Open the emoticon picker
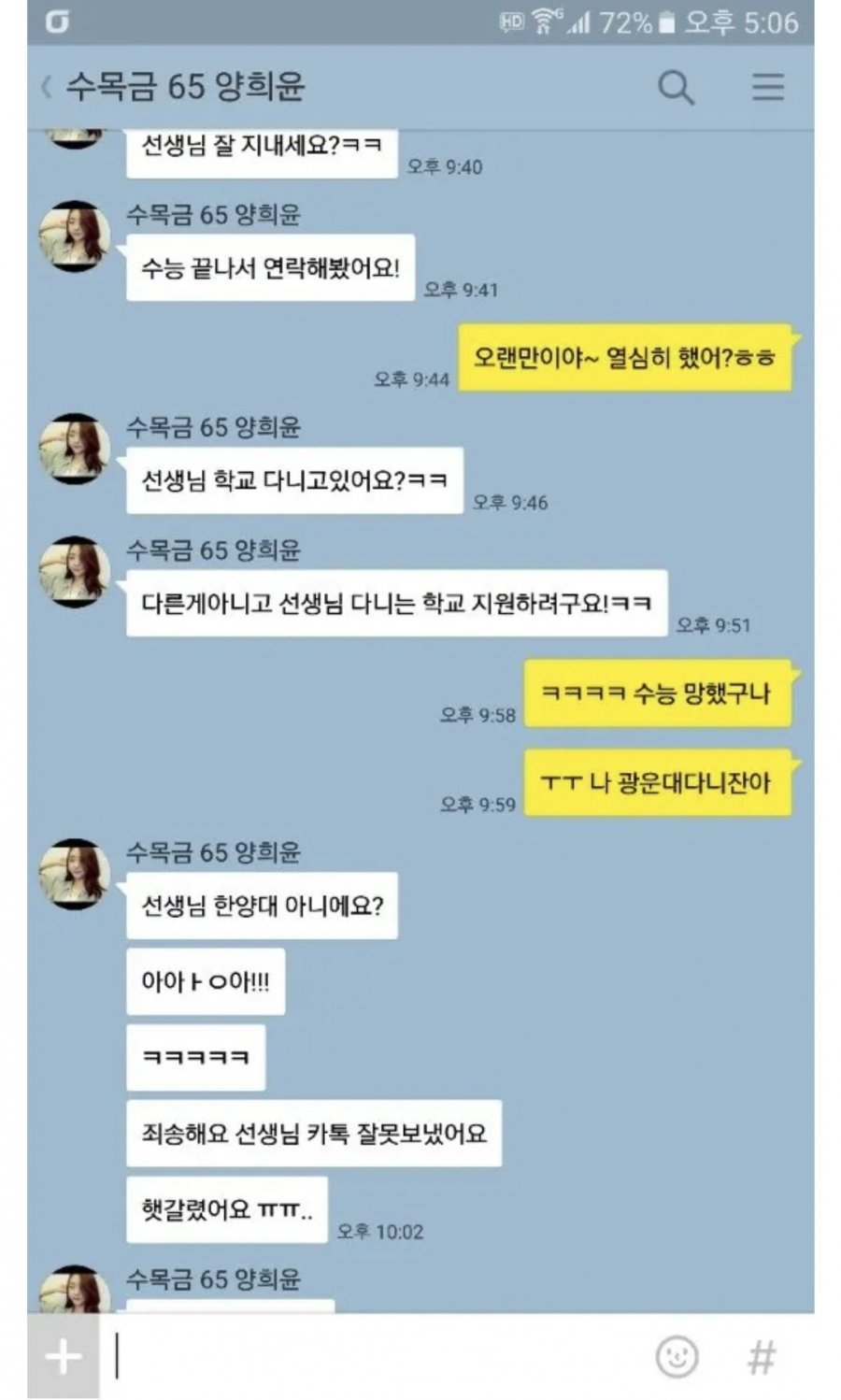 677,1356
